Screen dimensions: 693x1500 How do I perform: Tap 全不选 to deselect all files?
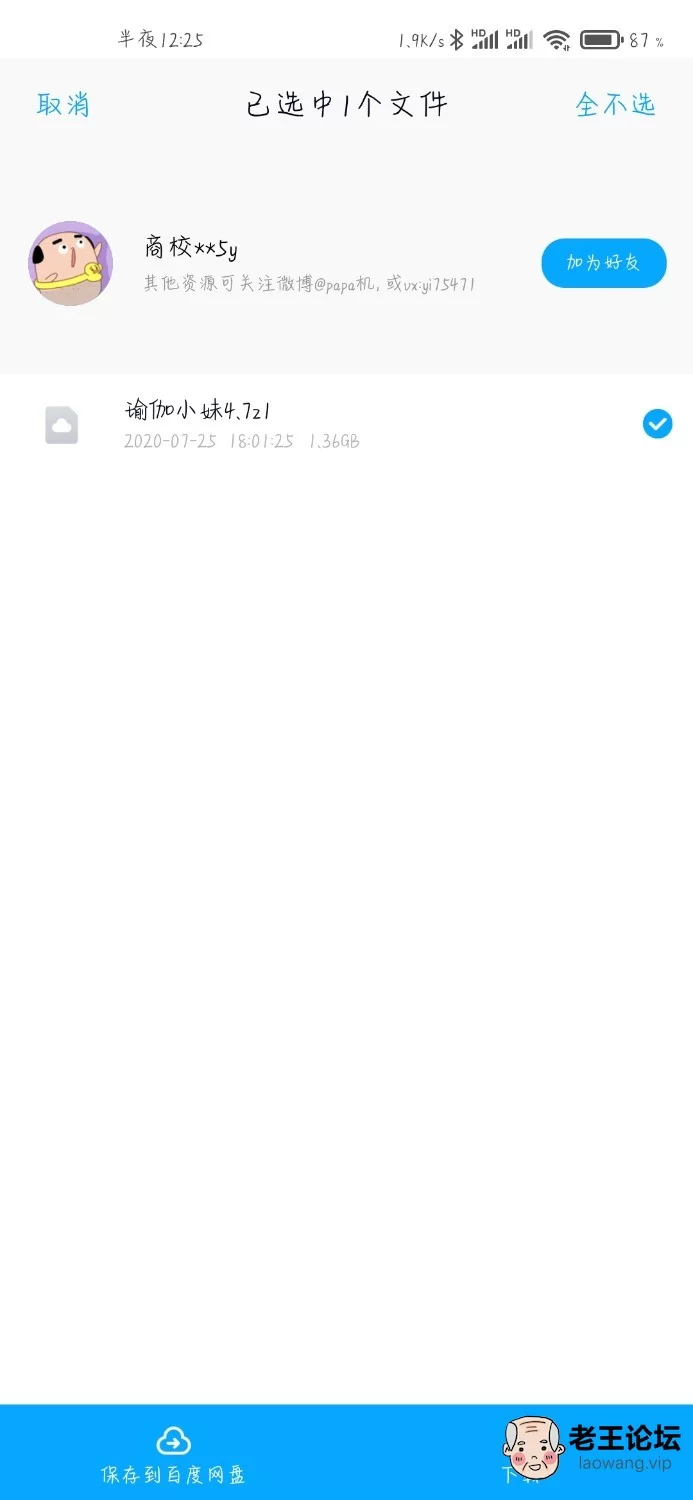point(615,104)
